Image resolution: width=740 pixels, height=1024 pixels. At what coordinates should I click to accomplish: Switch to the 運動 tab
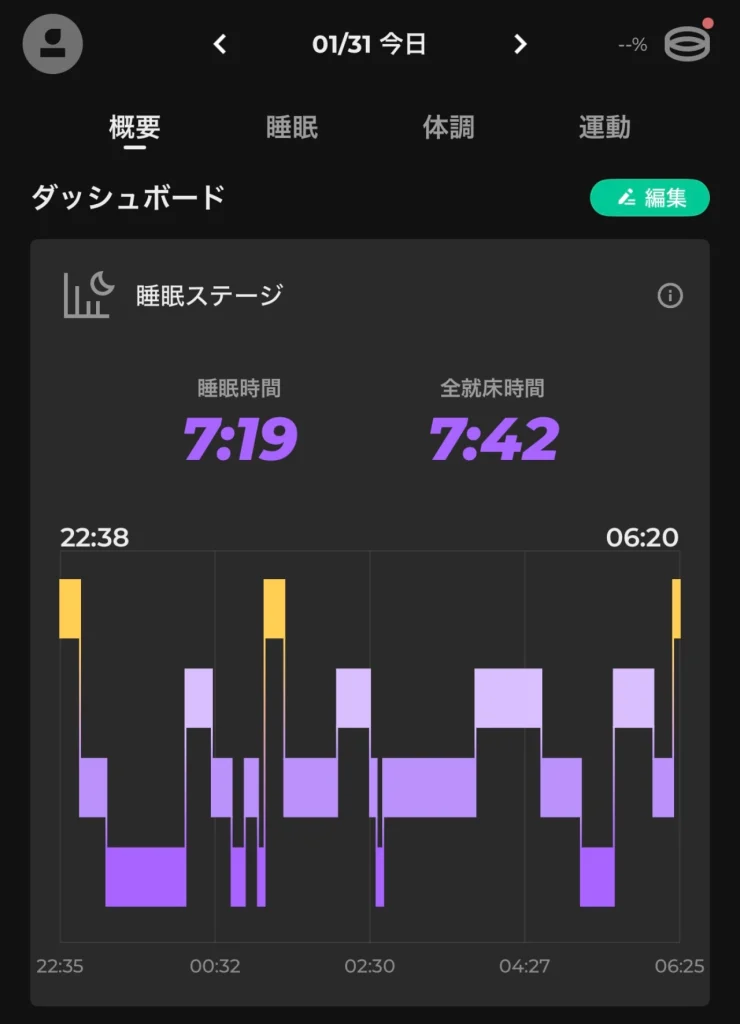602,127
